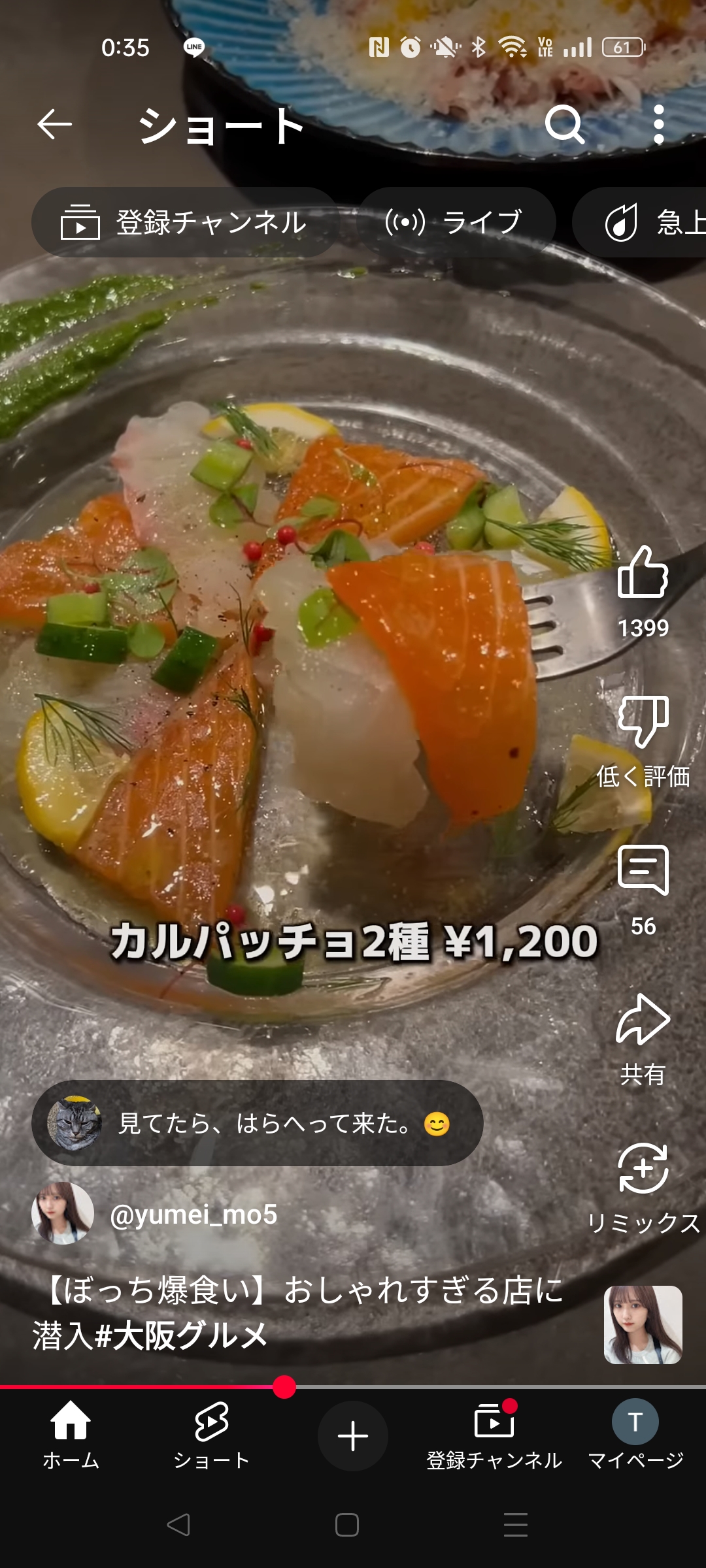Remix this Short with リミックス
Image resolution: width=706 pixels, height=1568 pixels.
point(643,1169)
